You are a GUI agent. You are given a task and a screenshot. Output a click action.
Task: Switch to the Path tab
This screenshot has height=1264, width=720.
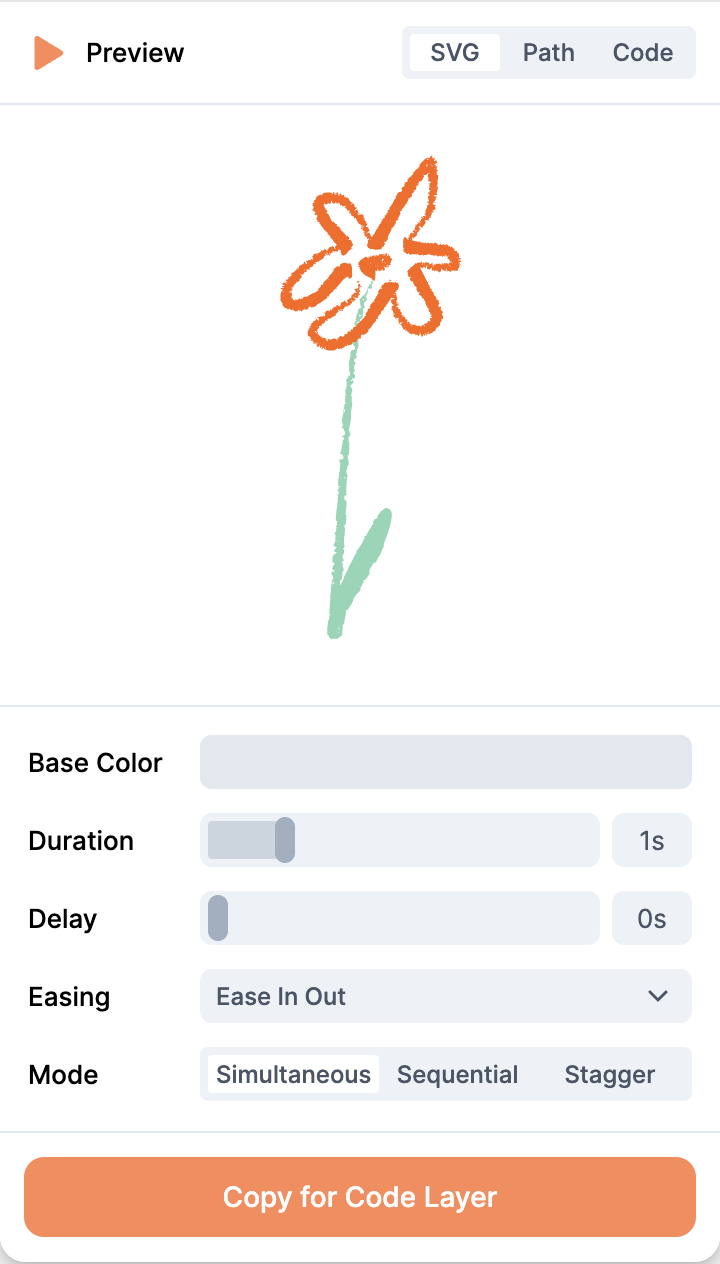549,53
